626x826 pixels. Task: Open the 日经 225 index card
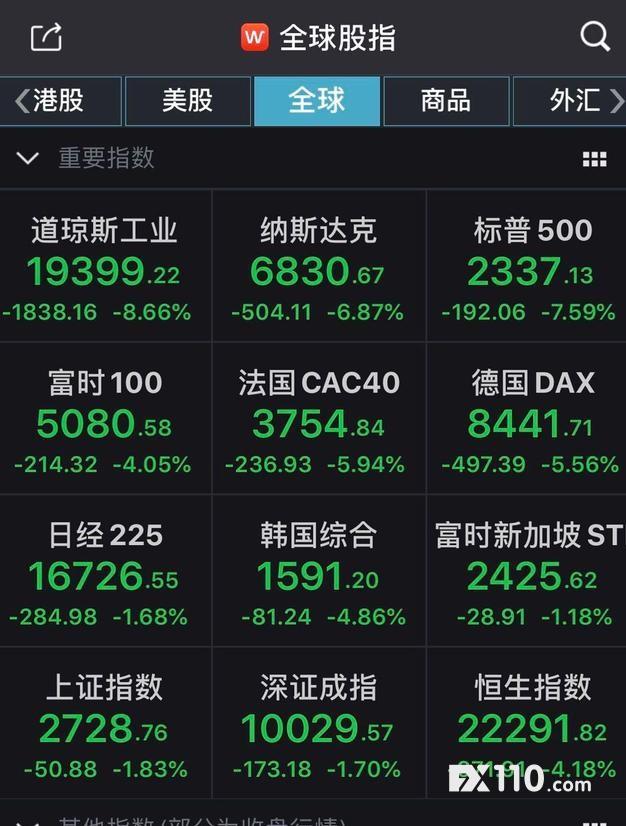pyautogui.click(x=104, y=572)
